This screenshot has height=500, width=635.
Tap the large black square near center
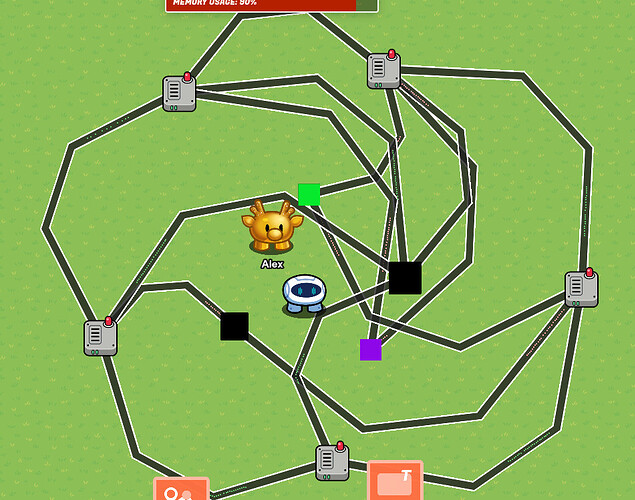click(x=405, y=277)
